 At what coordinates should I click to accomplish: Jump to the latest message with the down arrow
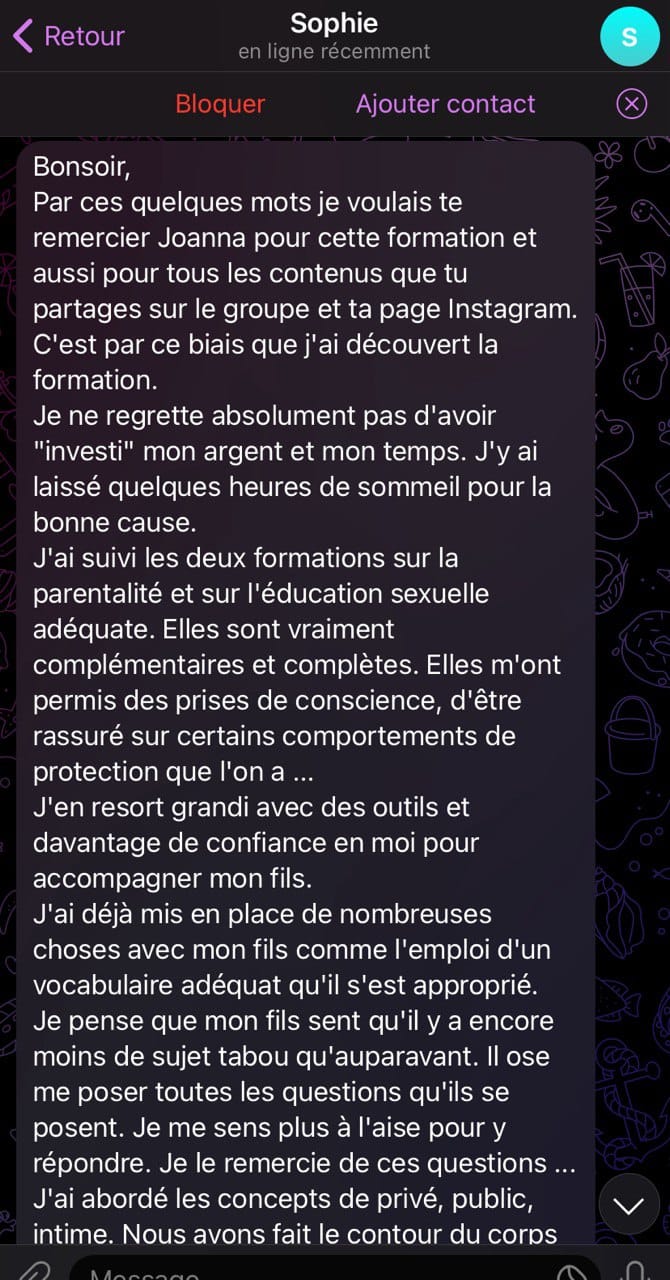tap(629, 1205)
